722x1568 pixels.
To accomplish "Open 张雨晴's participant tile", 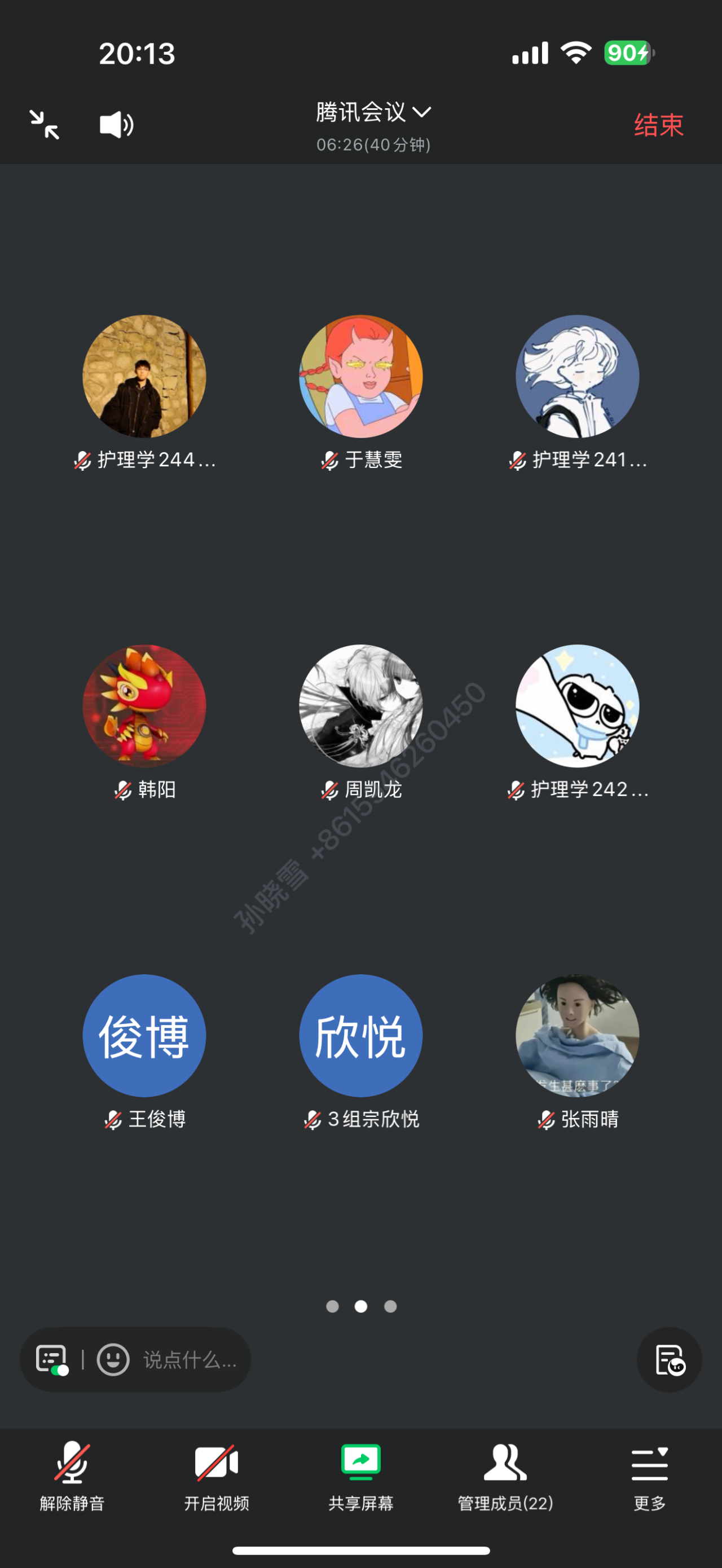I will click(x=578, y=1053).
